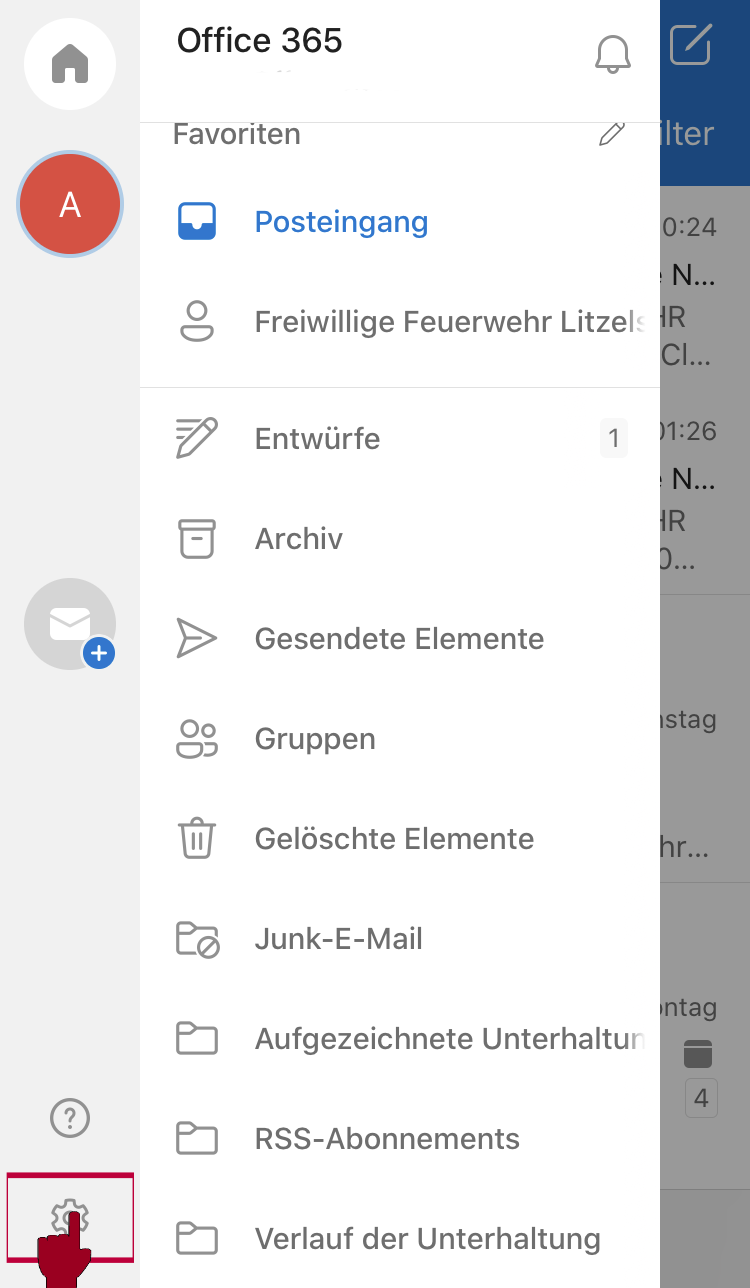
Task: Open Freiwillige Feuerwehr favorite
Action: click(400, 322)
